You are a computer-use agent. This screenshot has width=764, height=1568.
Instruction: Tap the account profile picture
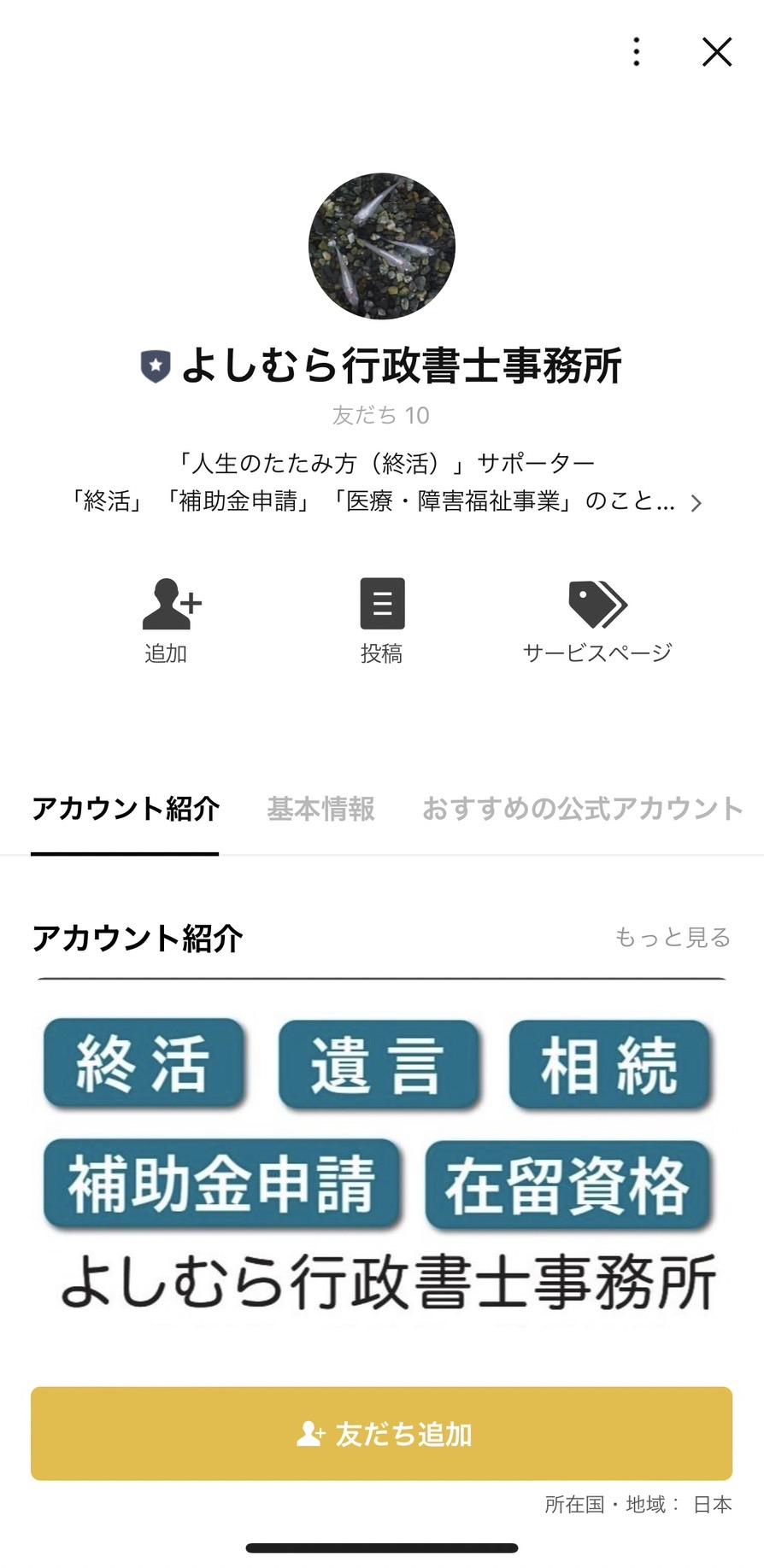381,244
